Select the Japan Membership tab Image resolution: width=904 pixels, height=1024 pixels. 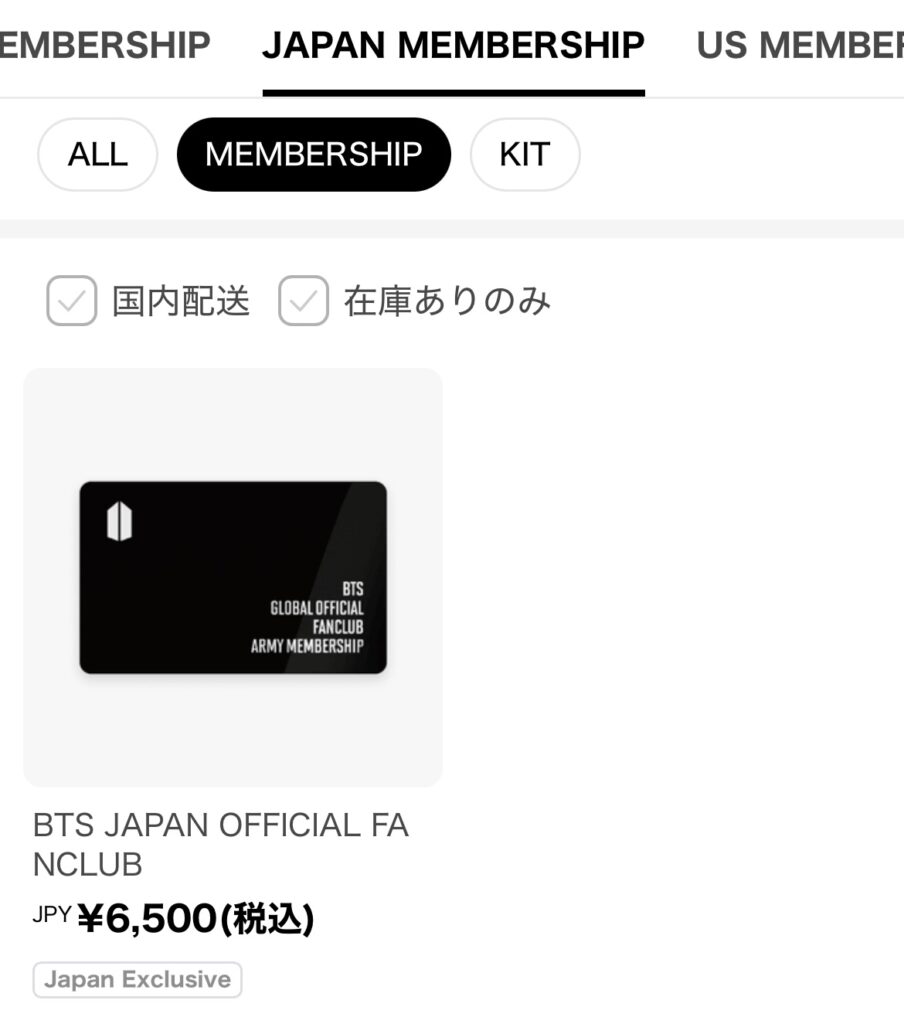pyautogui.click(x=453, y=46)
